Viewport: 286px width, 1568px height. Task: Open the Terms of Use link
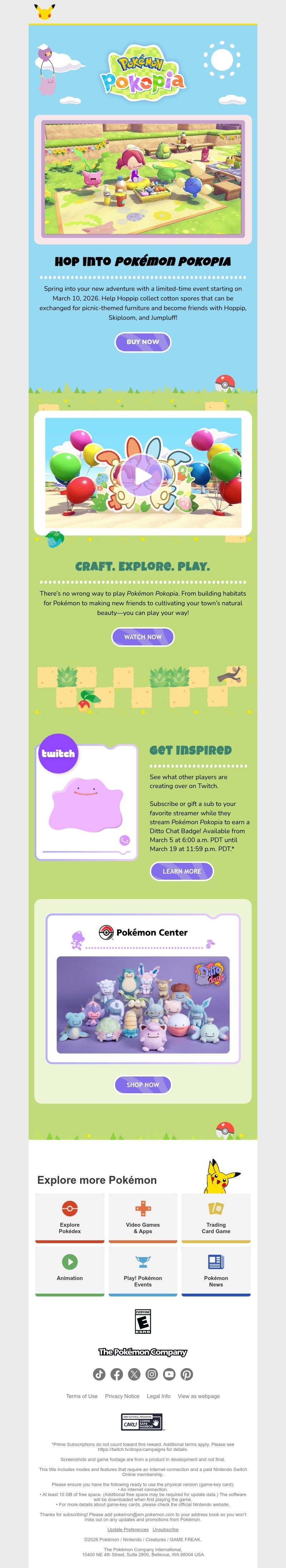(82, 1396)
